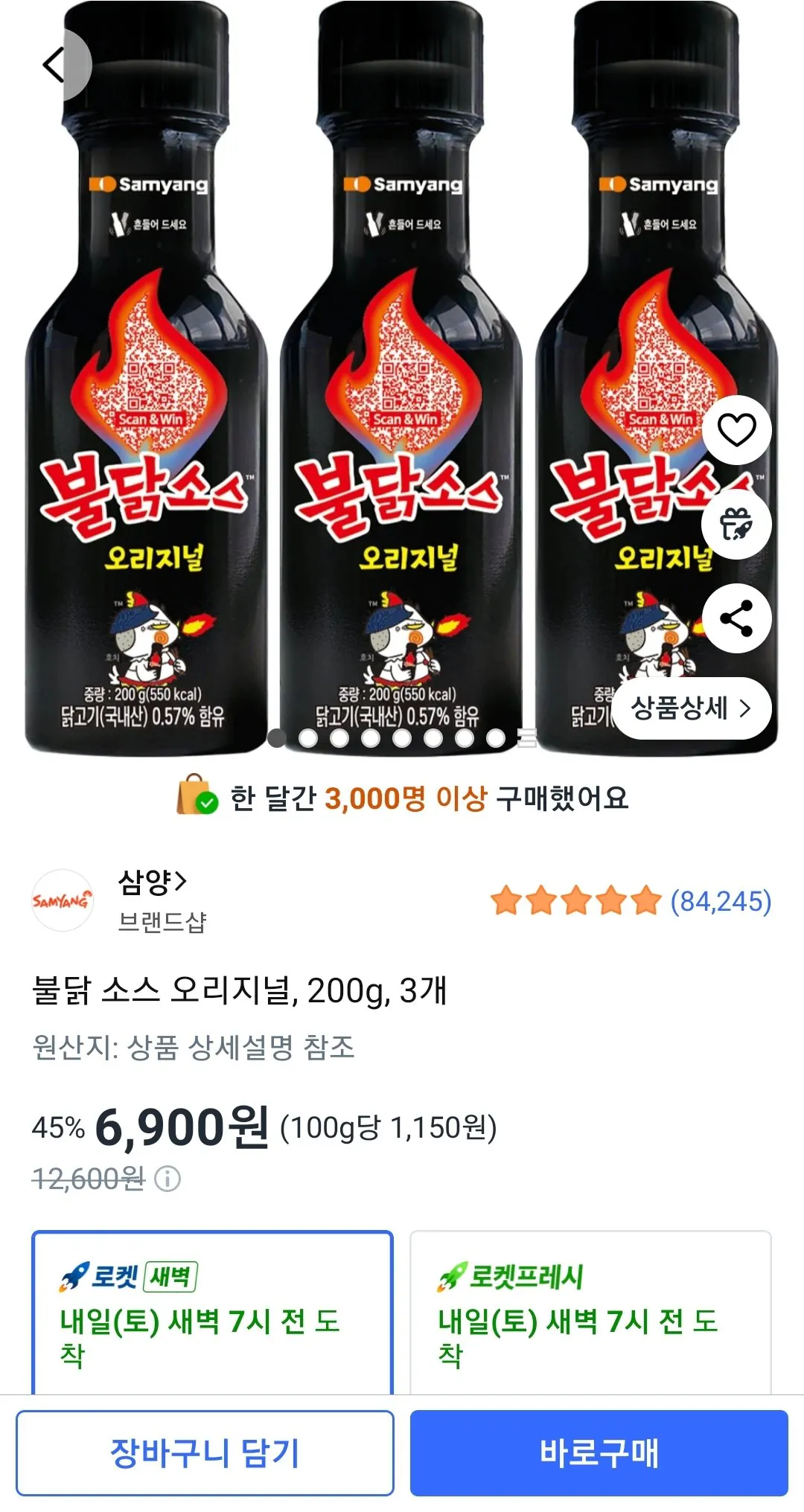
Task: Share the product via share icon
Action: pyautogui.click(x=736, y=617)
